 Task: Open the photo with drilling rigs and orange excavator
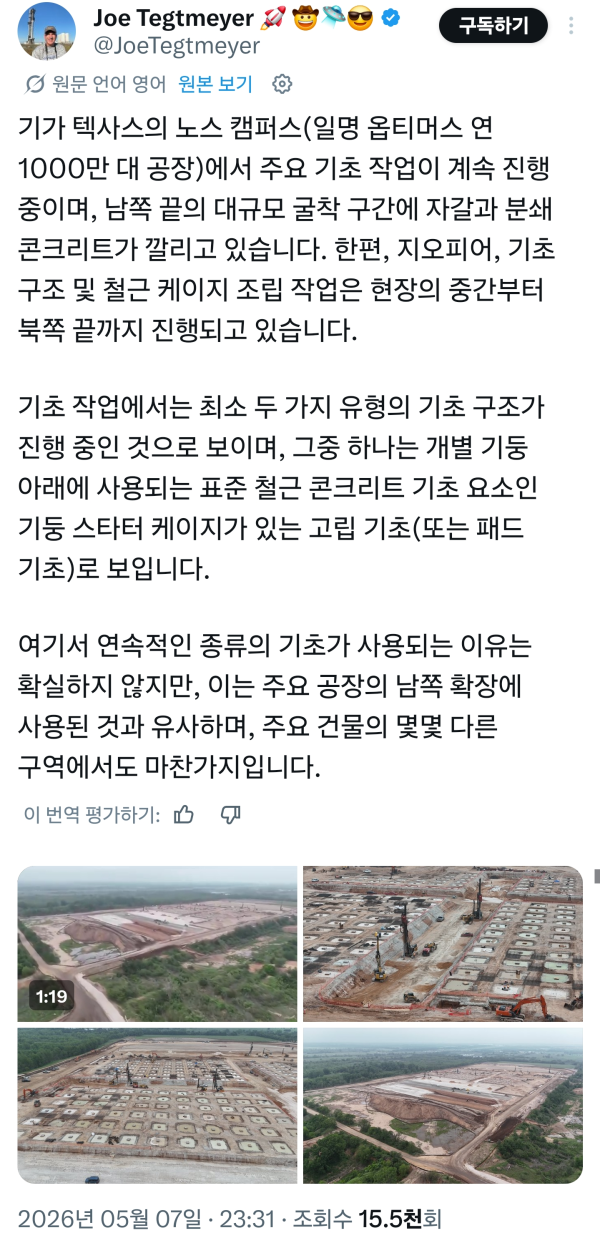click(443, 943)
